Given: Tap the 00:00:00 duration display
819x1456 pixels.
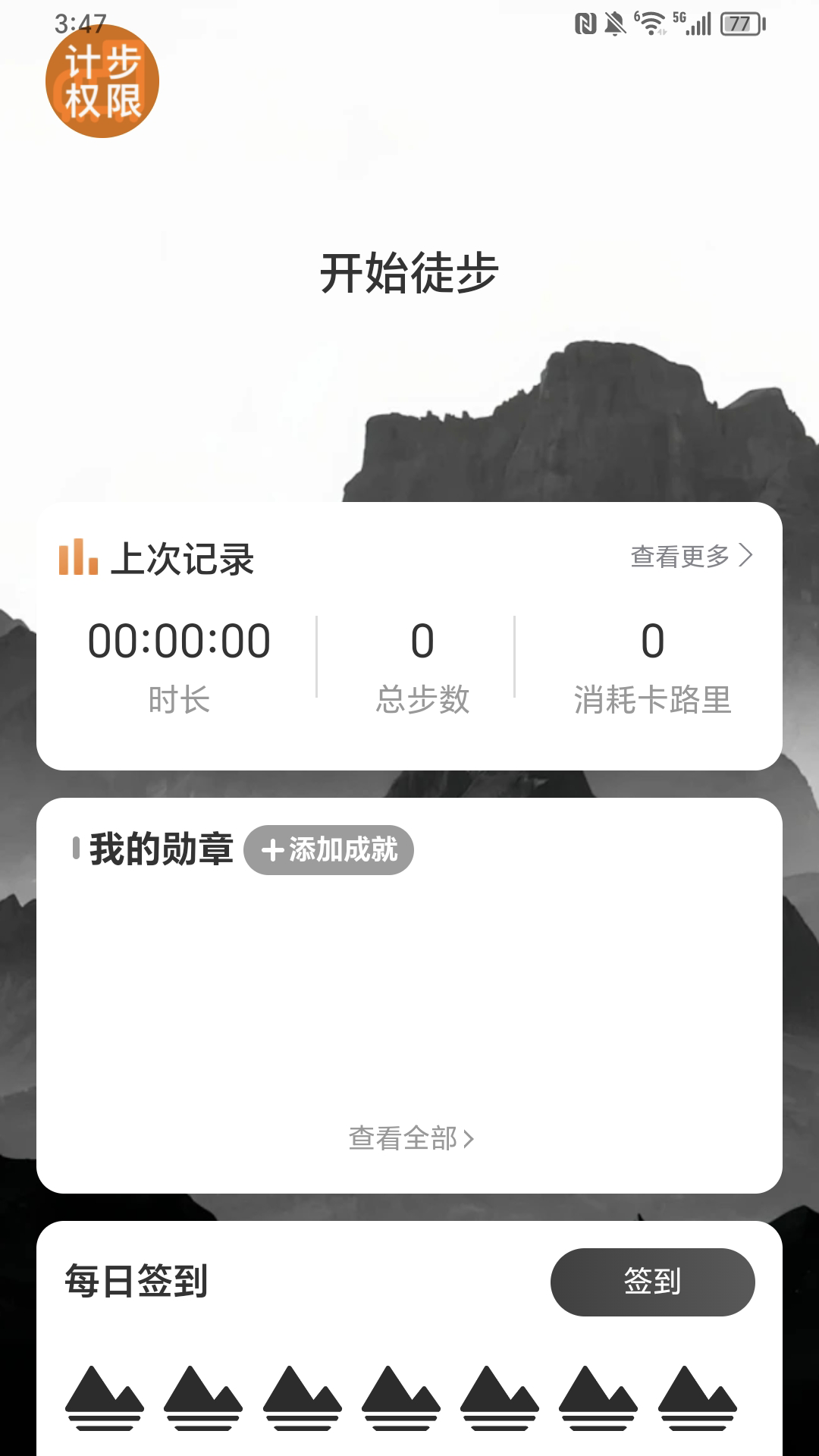Looking at the screenshot, I should click(179, 641).
